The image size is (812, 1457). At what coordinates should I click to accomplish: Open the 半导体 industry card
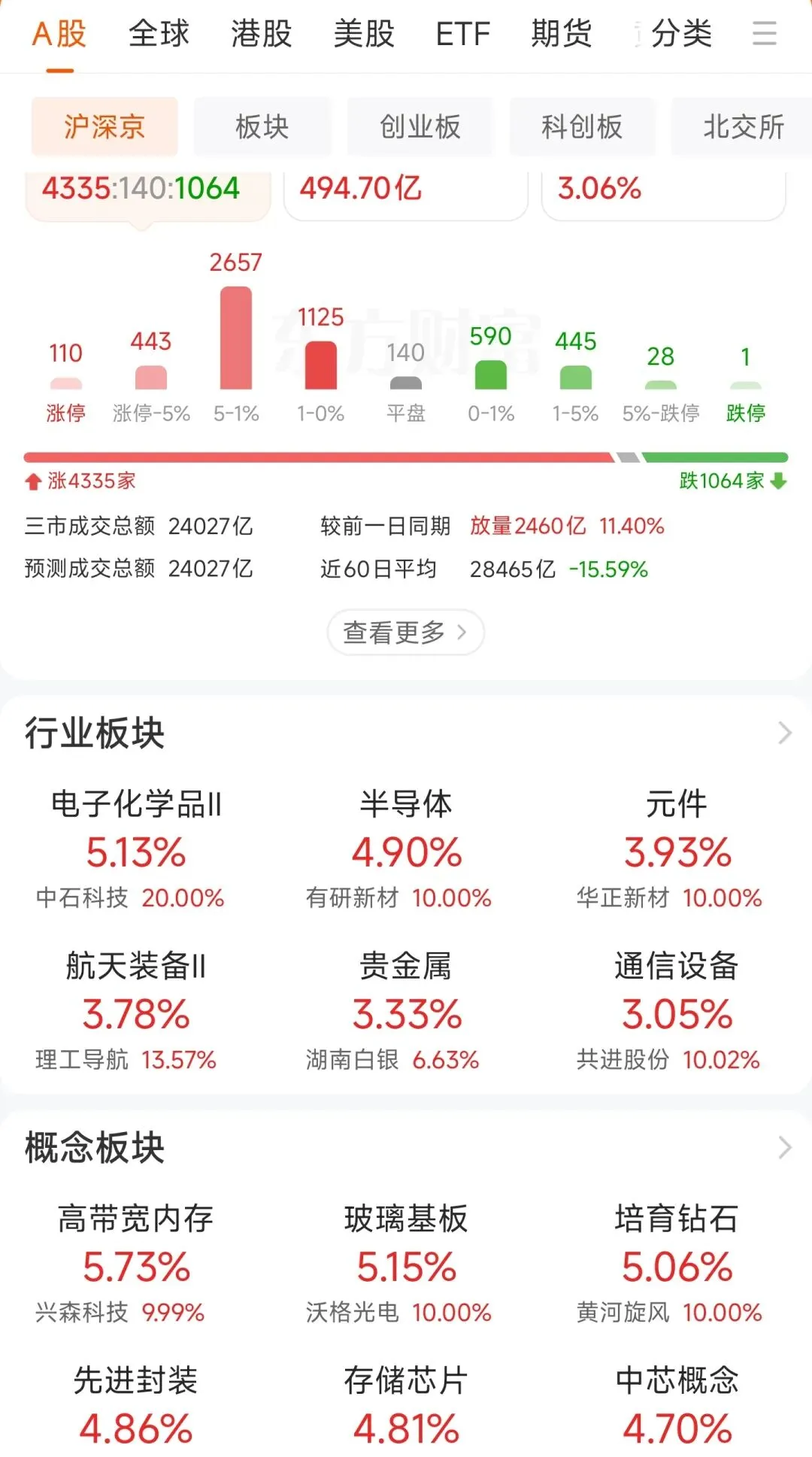tap(405, 848)
